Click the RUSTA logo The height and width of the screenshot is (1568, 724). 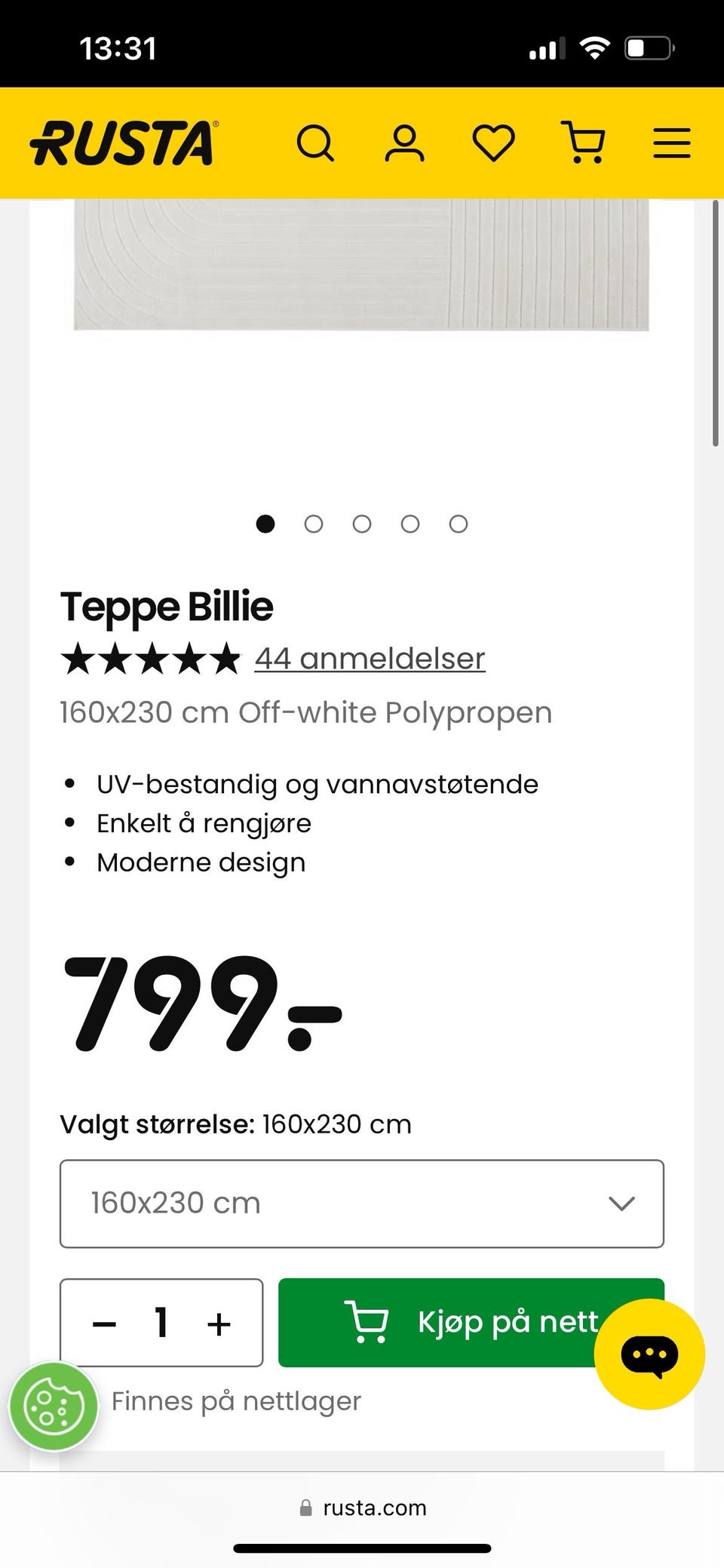click(123, 143)
